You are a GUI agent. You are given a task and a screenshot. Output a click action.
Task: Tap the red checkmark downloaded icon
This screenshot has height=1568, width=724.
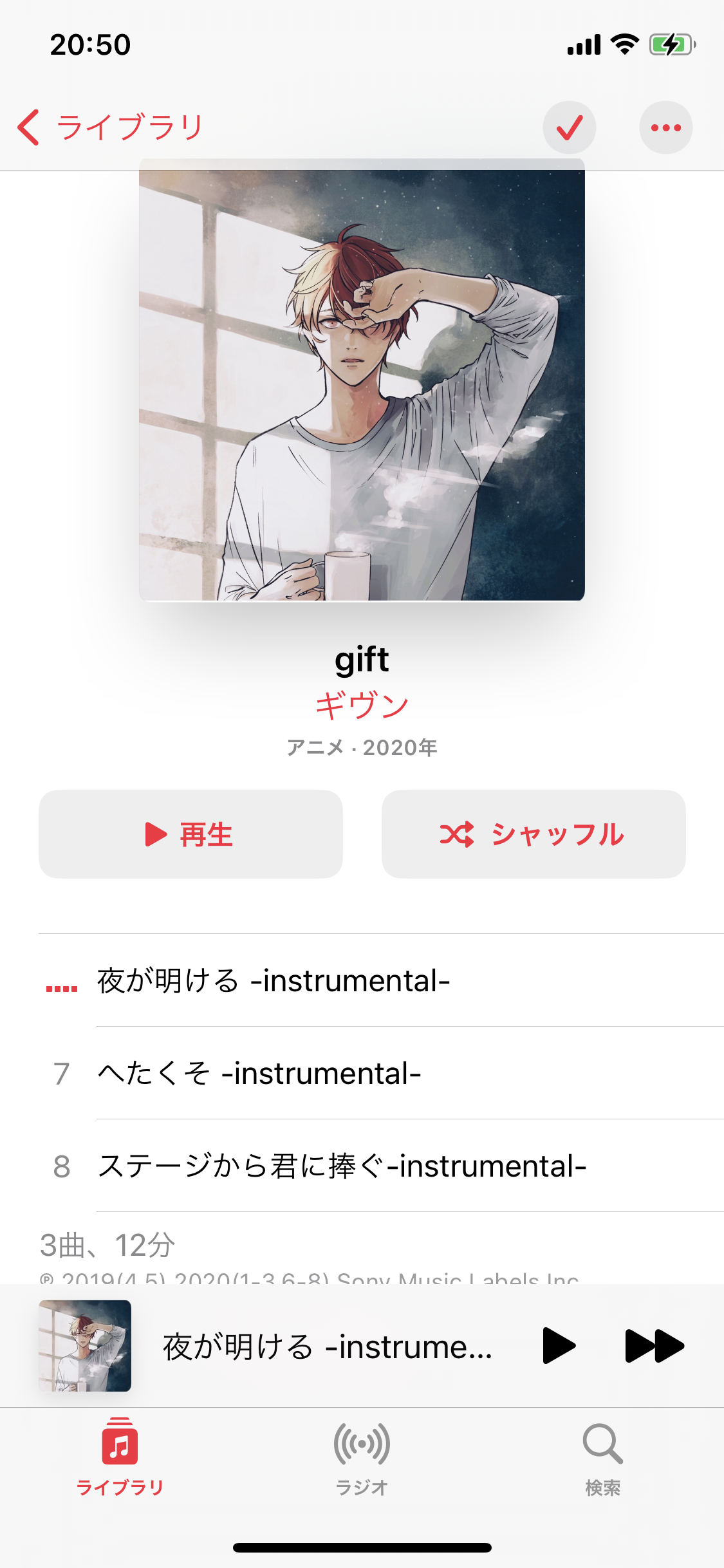pos(569,127)
